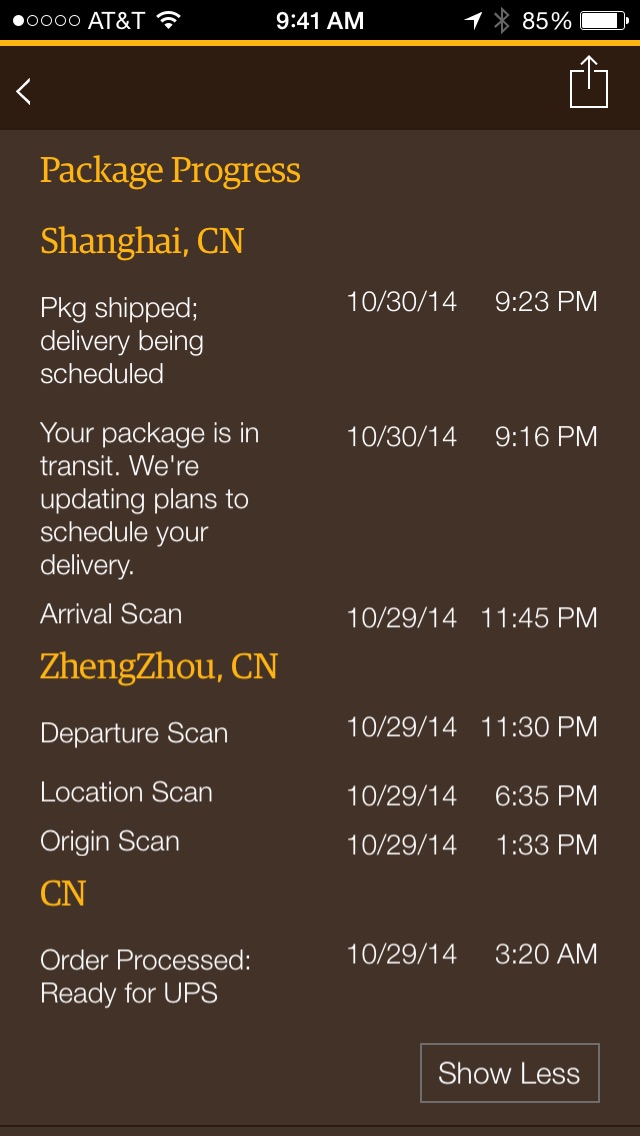Go back with the top-left arrow
This screenshot has height=1136, width=640.
tap(24, 91)
